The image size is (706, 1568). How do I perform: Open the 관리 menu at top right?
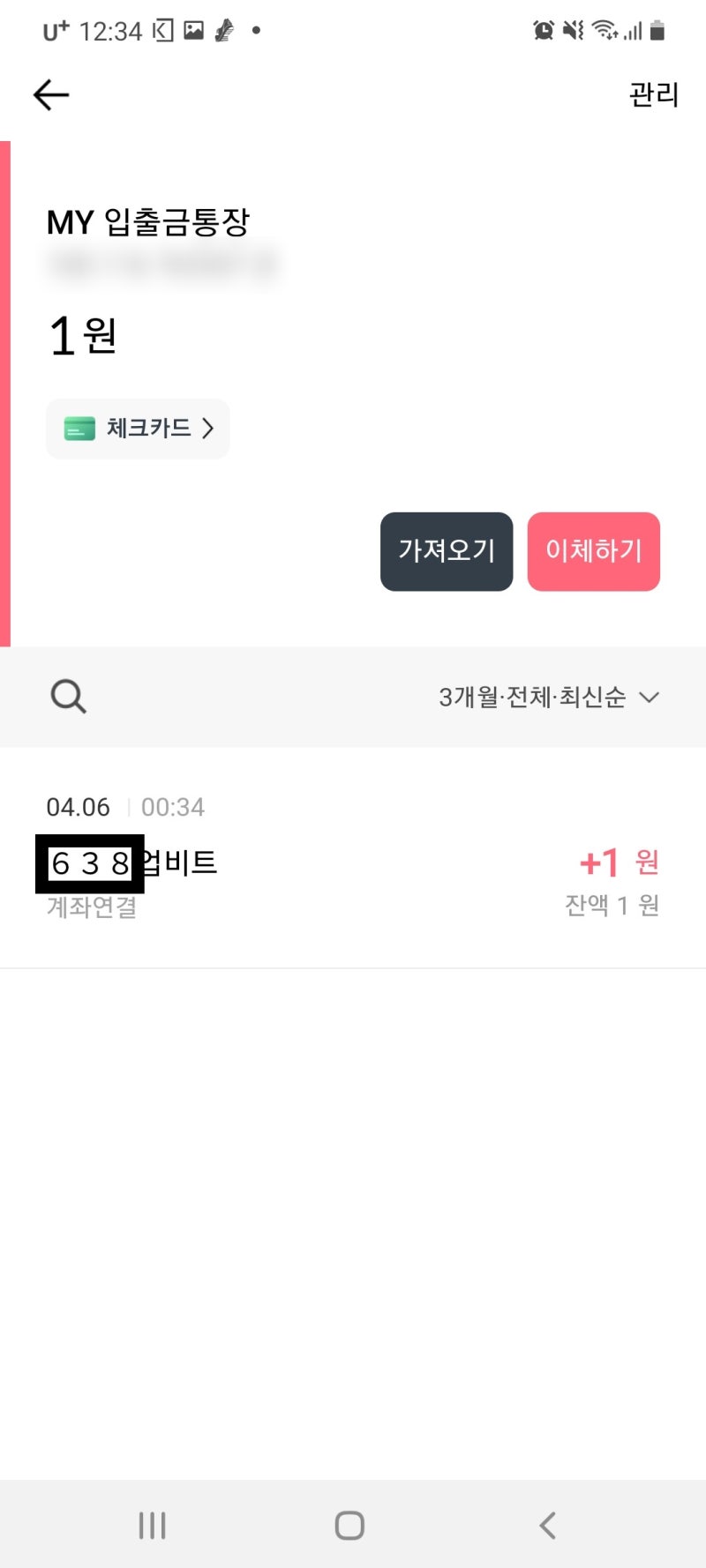coord(653,94)
